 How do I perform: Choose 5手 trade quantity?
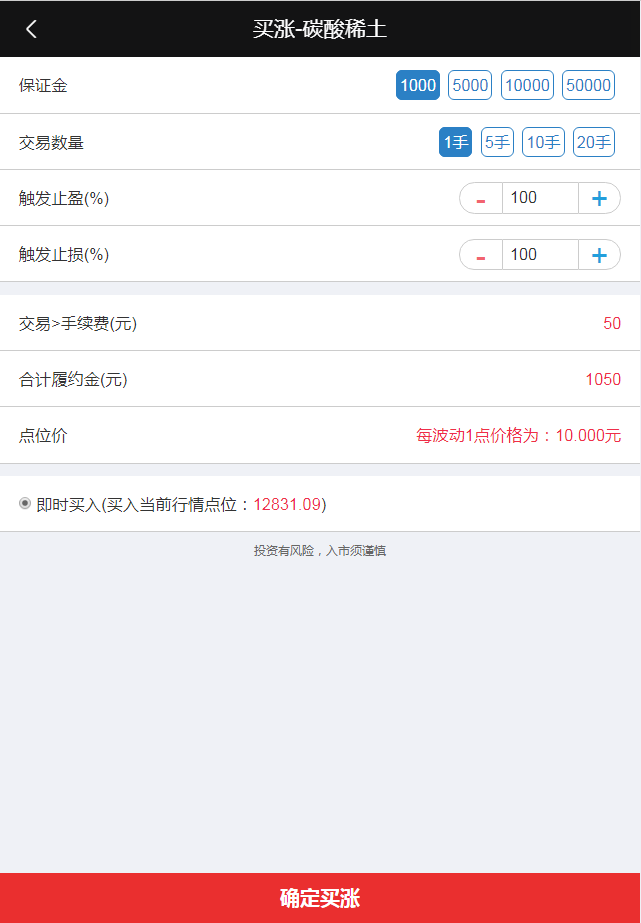[x=497, y=142]
